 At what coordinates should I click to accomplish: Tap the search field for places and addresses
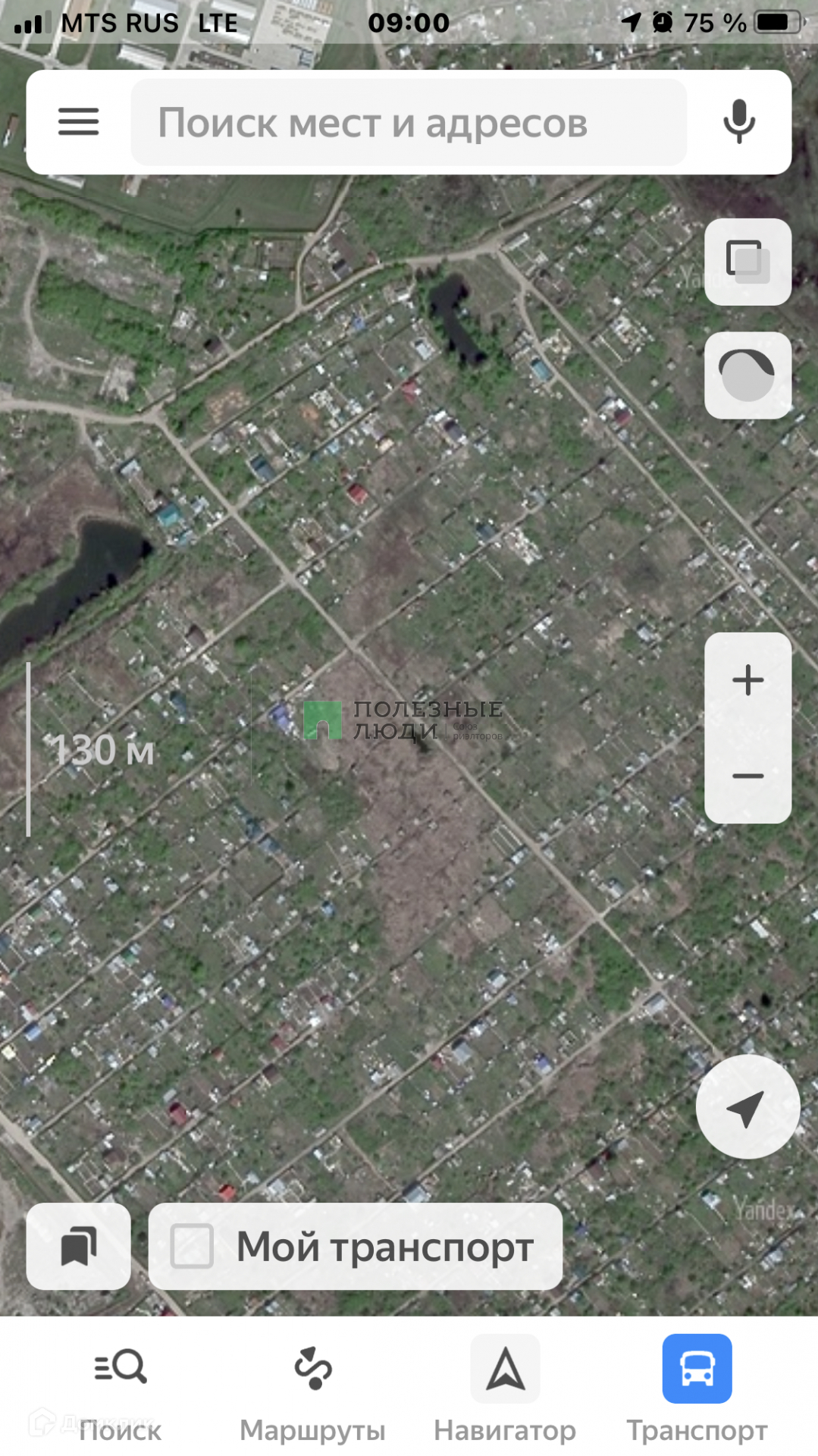409,123
